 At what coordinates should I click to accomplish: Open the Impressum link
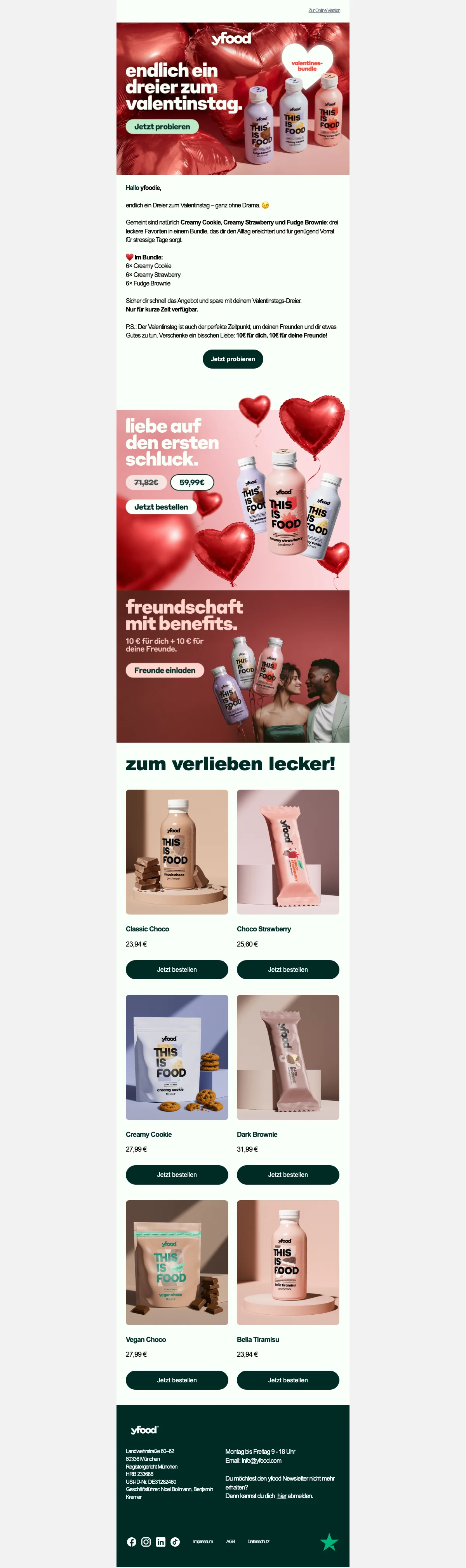tap(203, 1541)
